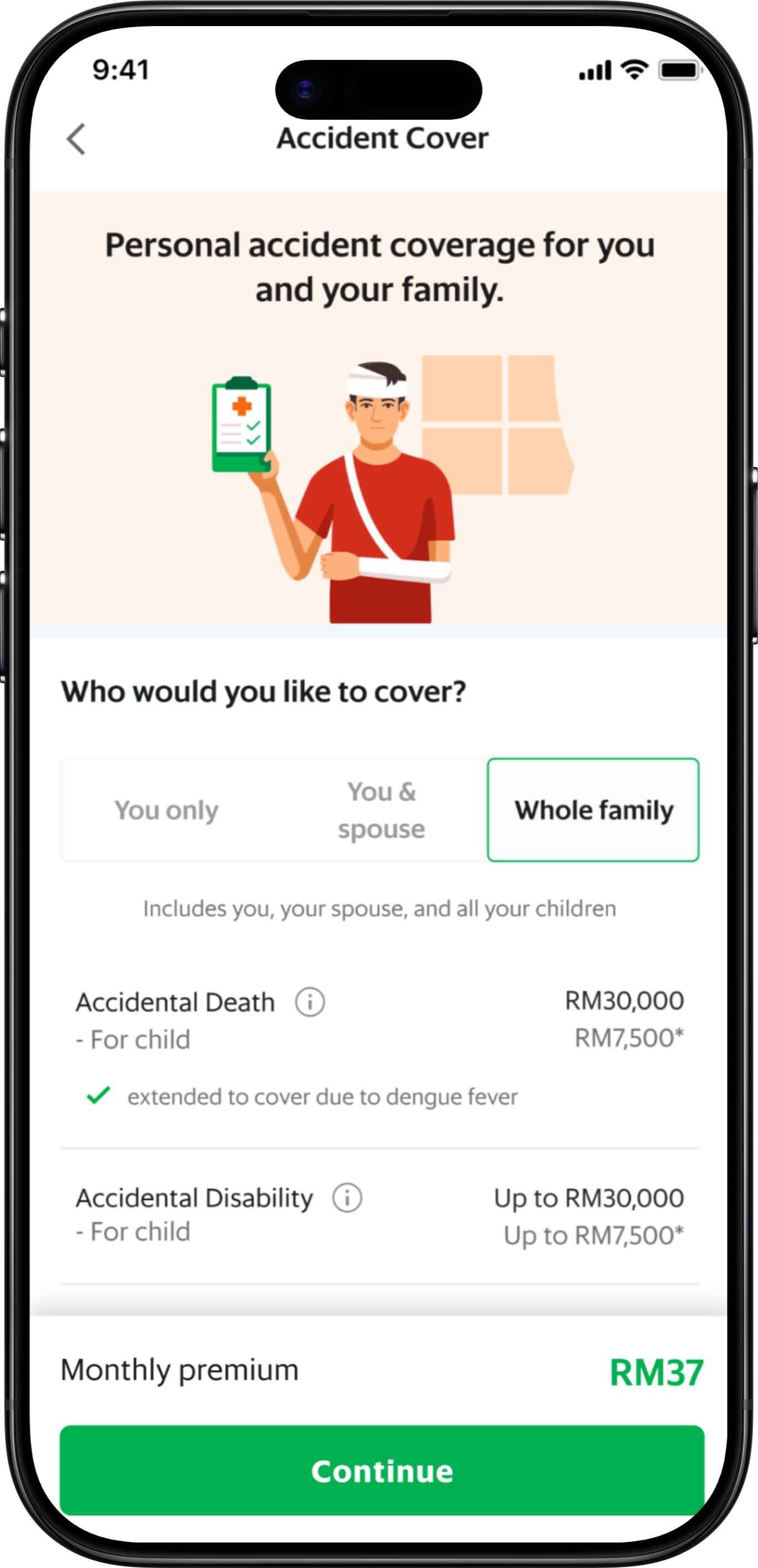This screenshot has width=758, height=1568.
Task: Open info for Accidental Death
Action: click(310, 1002)
